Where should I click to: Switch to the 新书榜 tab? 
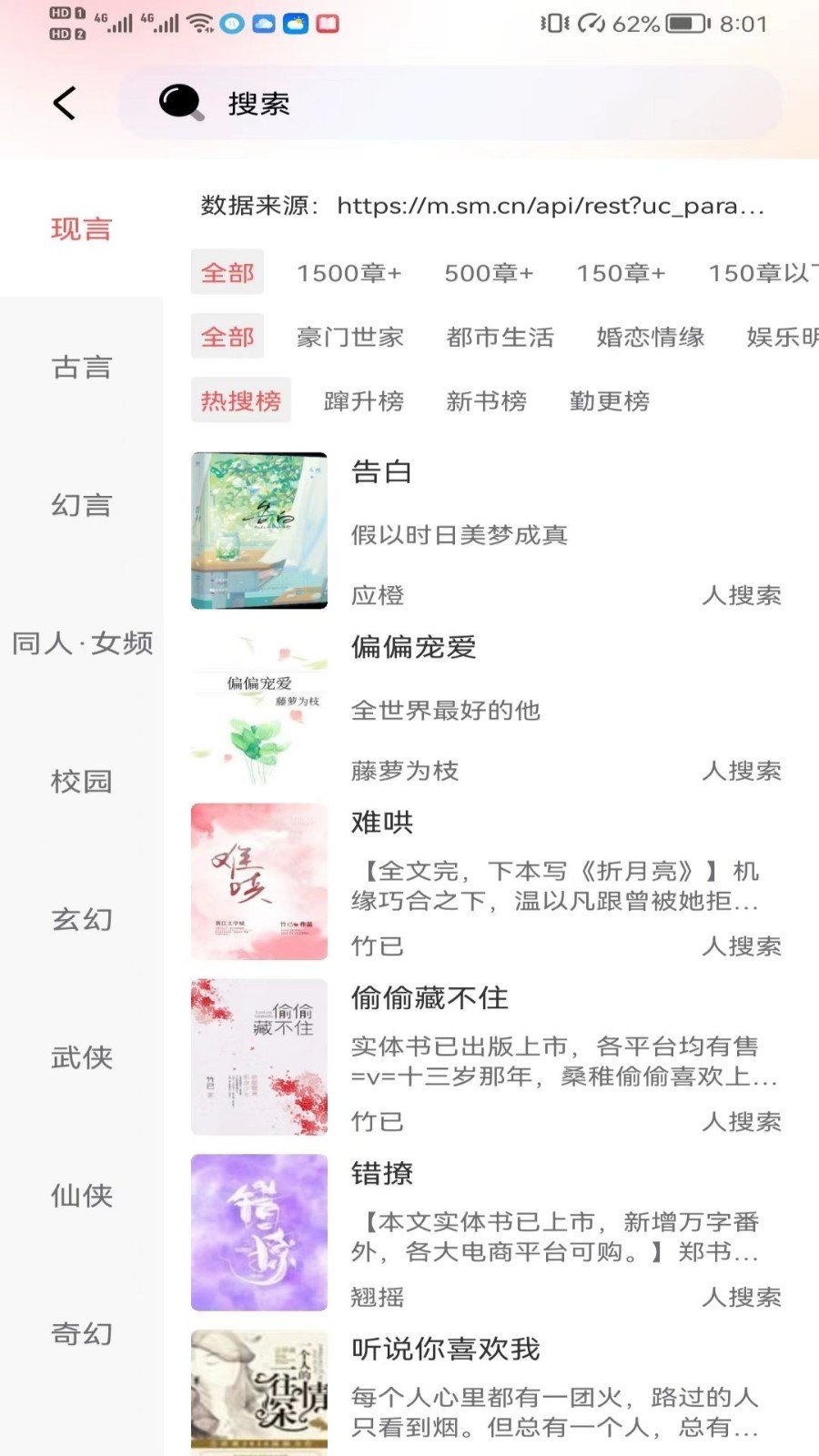[x=486, y=401]
